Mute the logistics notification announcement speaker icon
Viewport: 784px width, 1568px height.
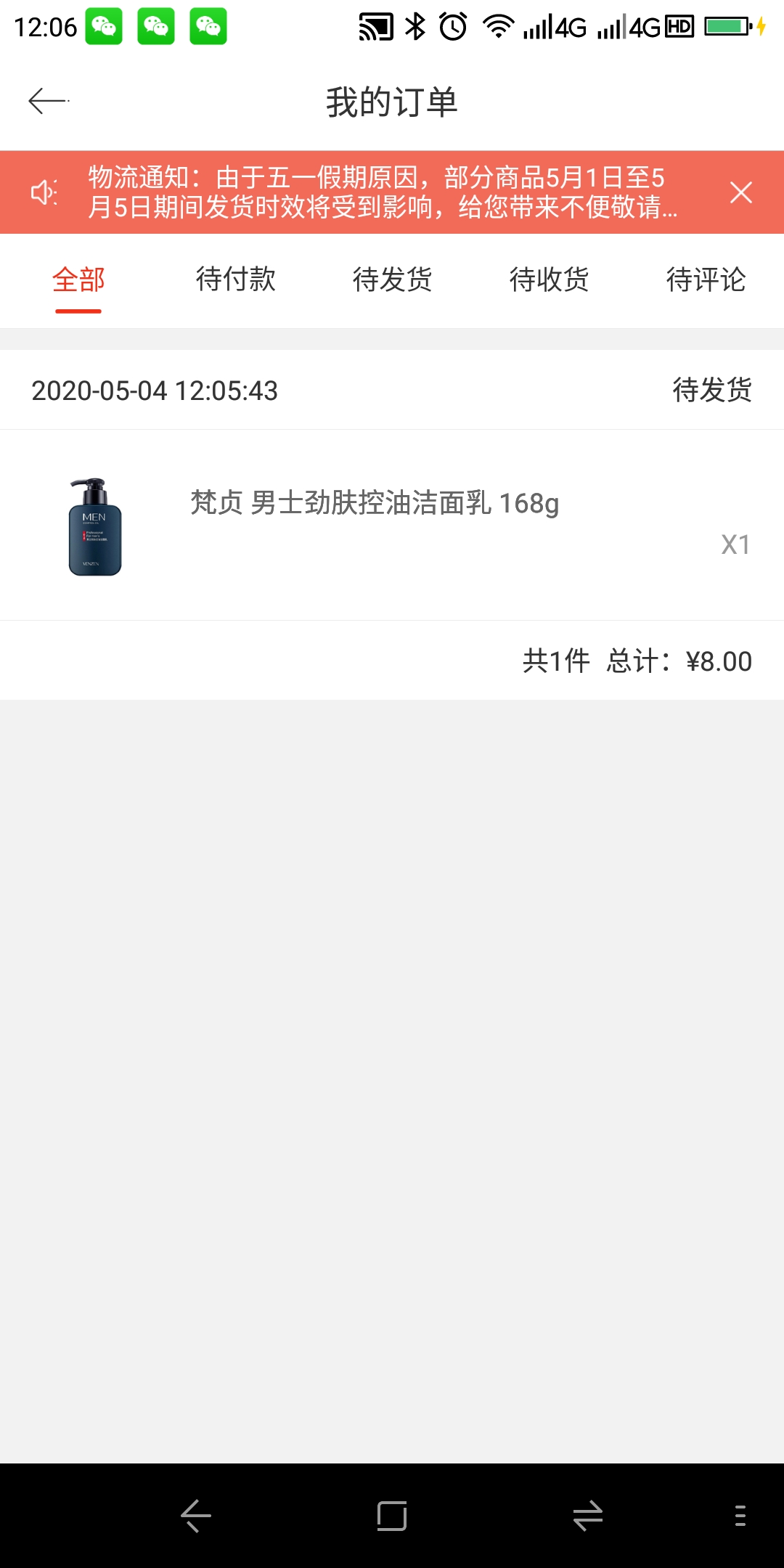click(44, 192)
